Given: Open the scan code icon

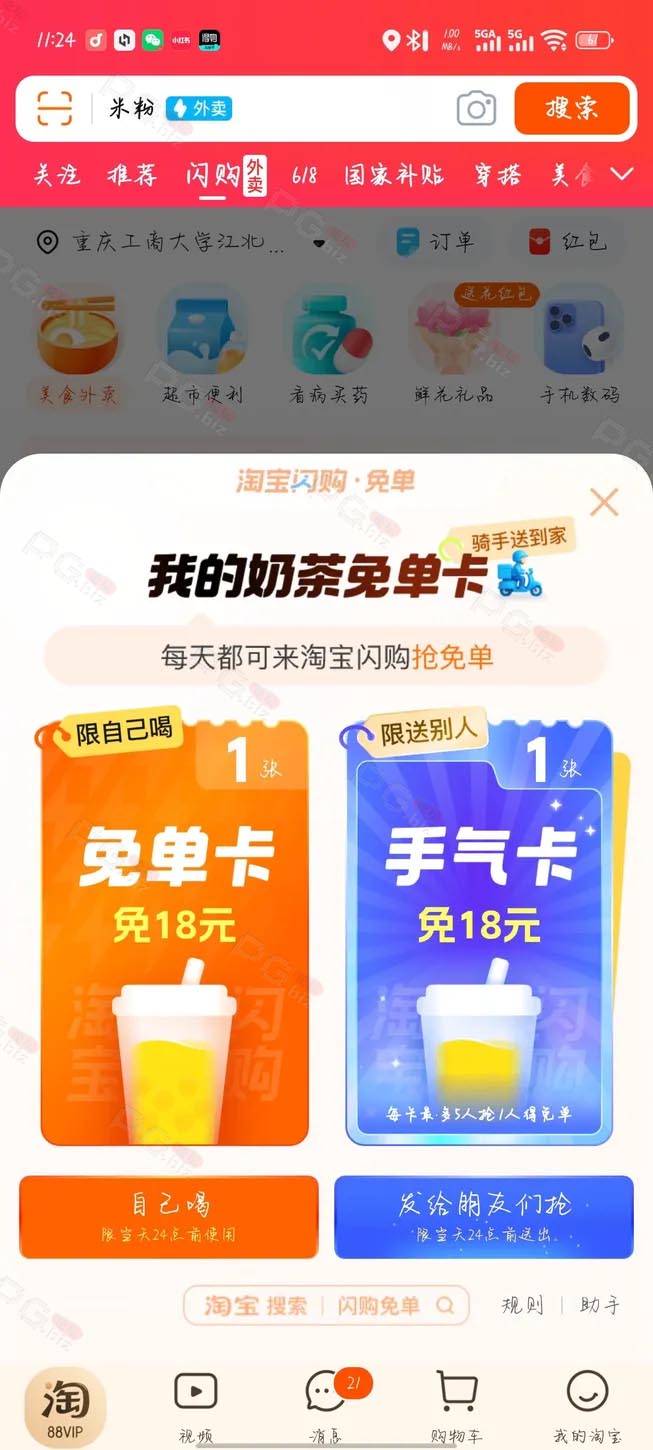Looking at the screenshot, I should point(54,108).
